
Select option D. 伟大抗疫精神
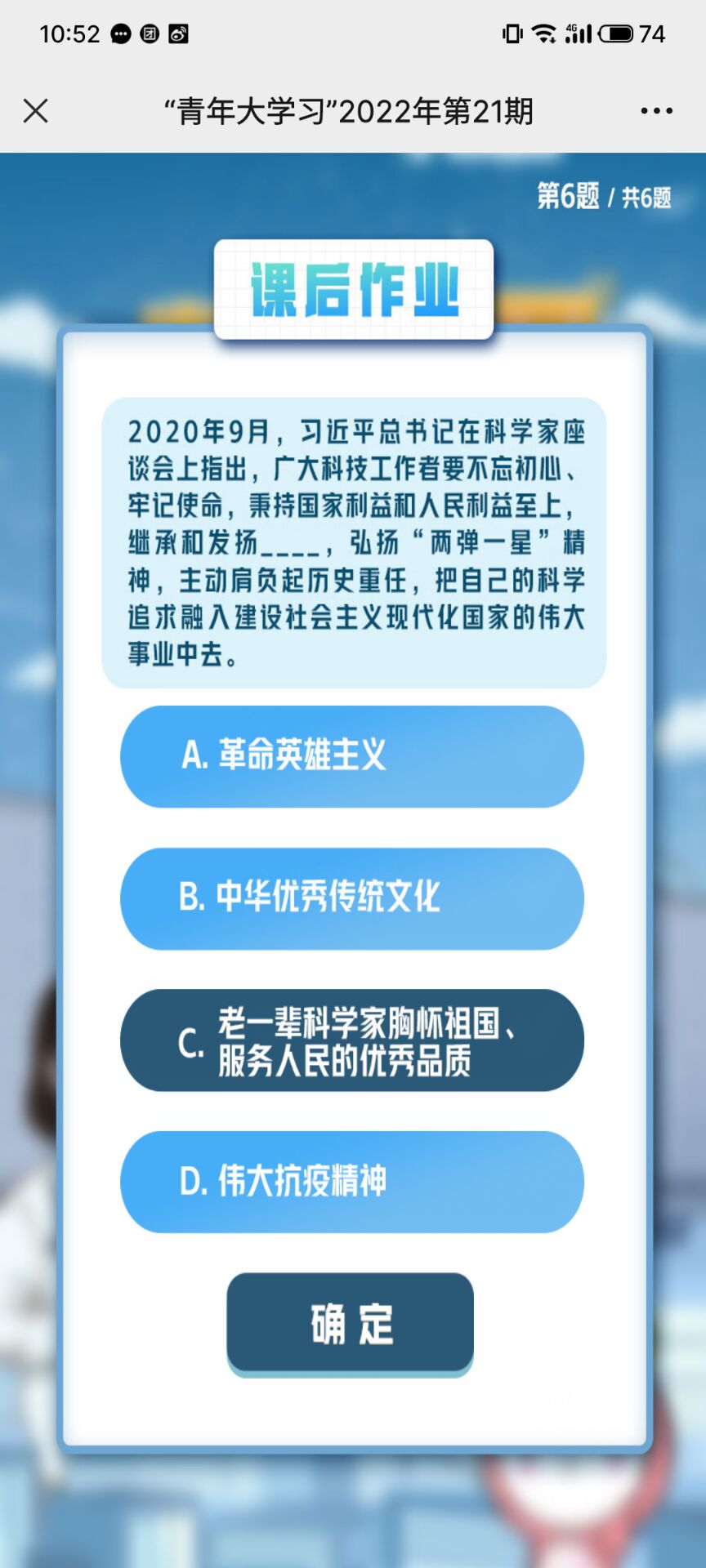(352, 1182)
